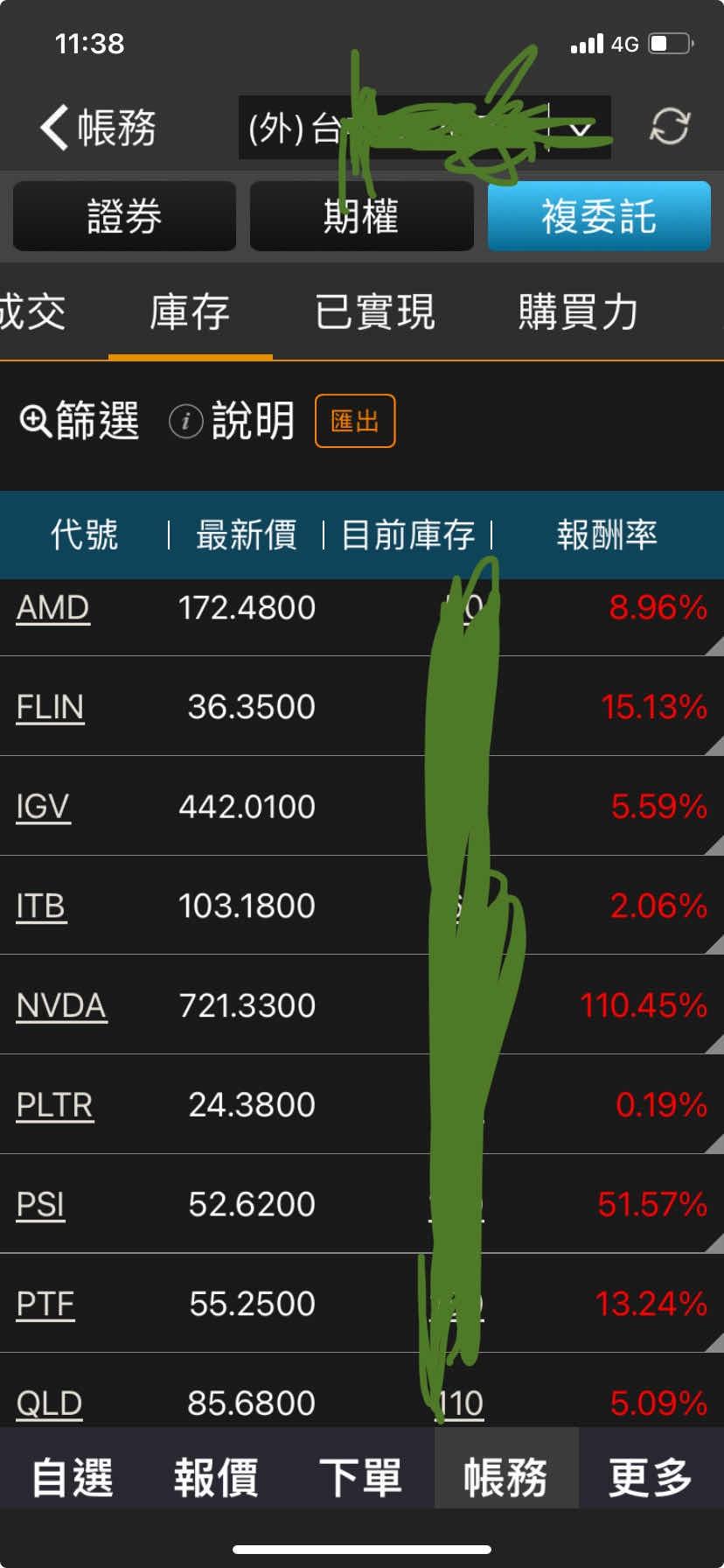724x1568 pixels.
Task: View the FLIN holding details
Action: 50,707
